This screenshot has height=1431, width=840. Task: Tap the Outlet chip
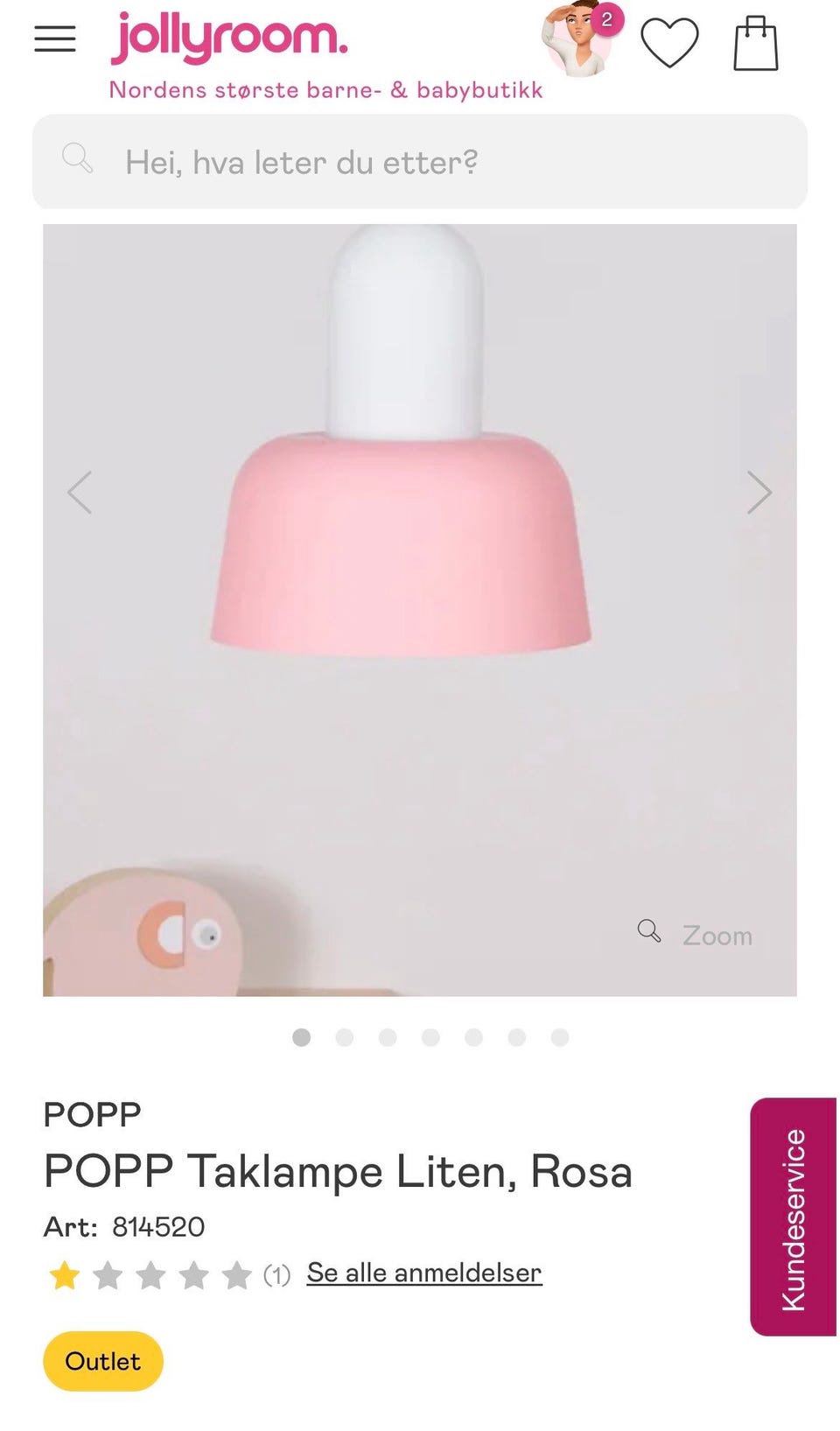click(x=103, y=1361)
